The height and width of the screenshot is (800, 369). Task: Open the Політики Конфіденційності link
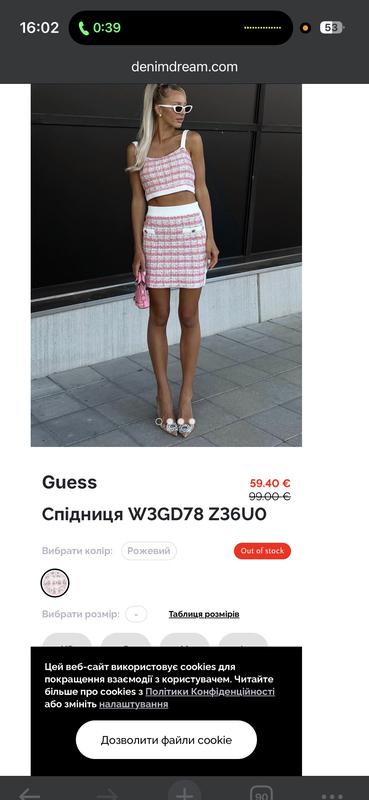coord(210,692)
